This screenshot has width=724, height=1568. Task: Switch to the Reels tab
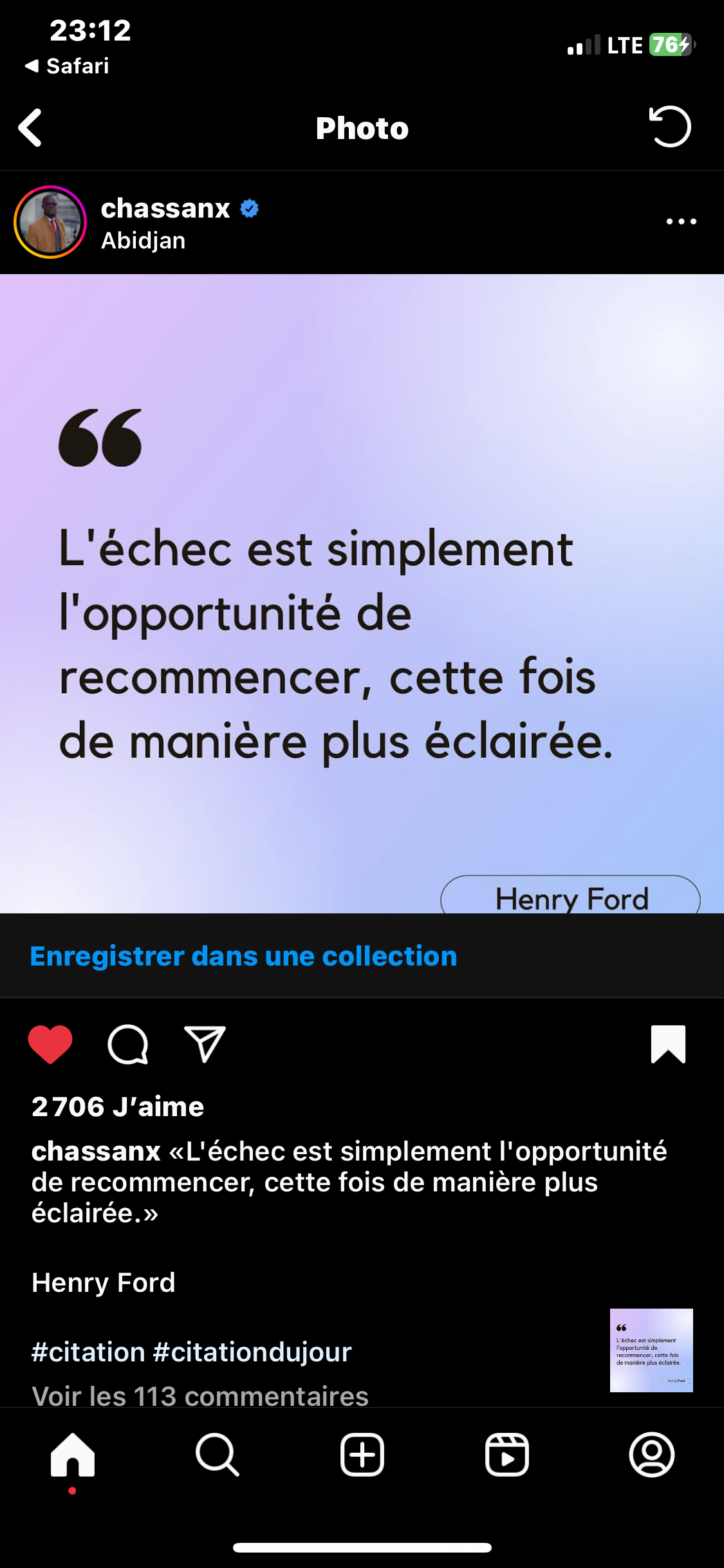(x=507, y=1455)
